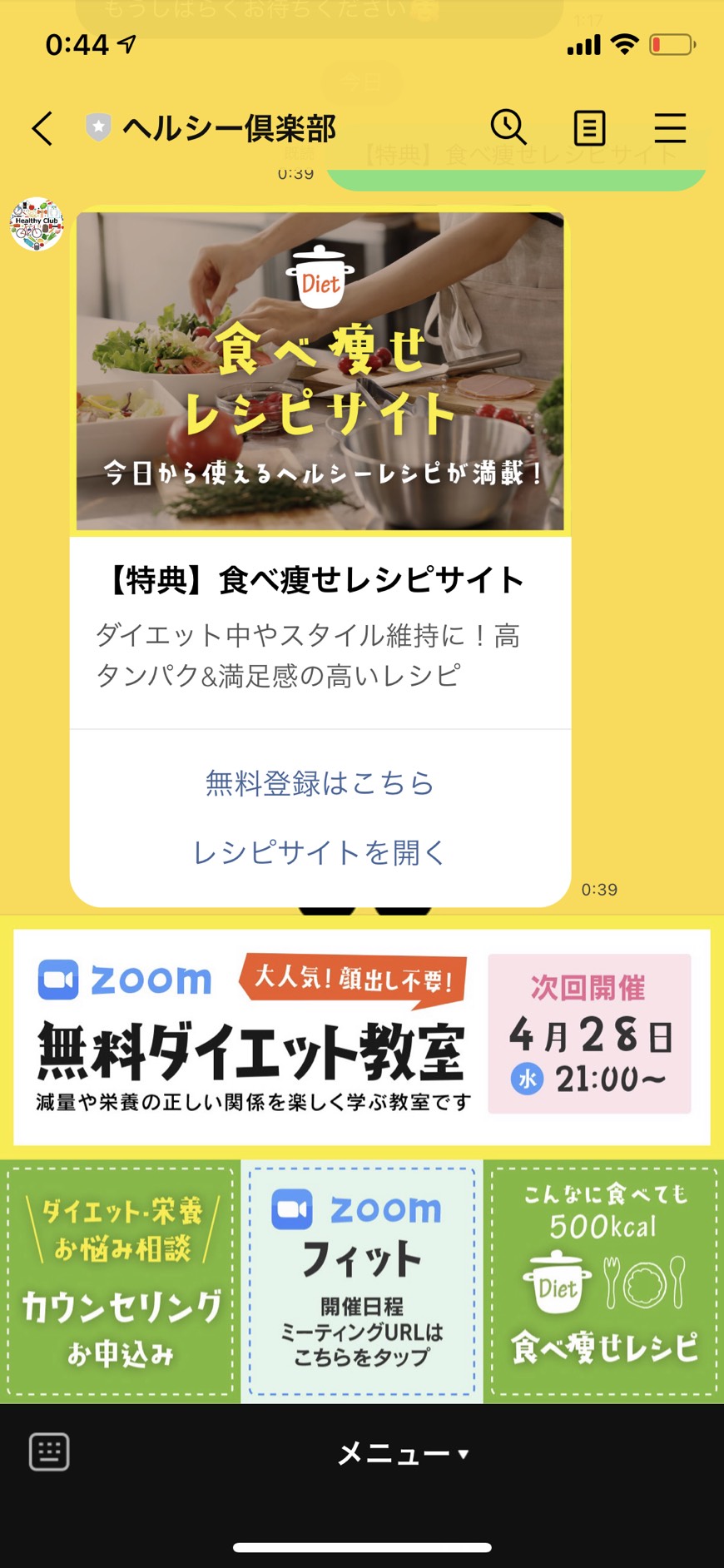Switch to the keyboard input

point(49,1452)
